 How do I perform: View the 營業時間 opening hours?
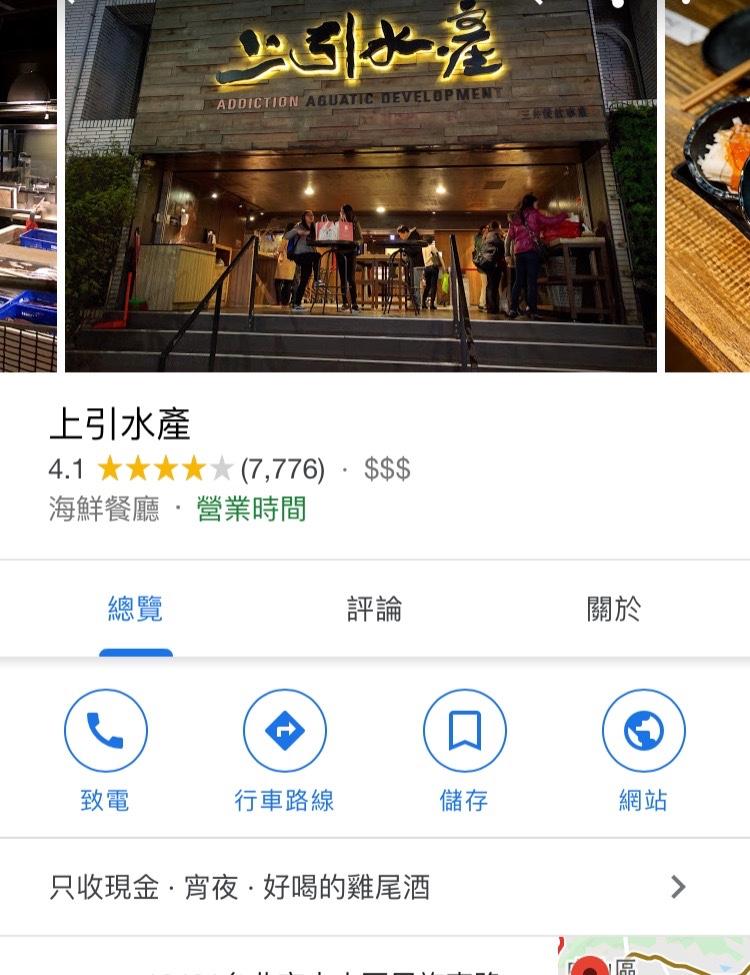click(x=251, y=509)
